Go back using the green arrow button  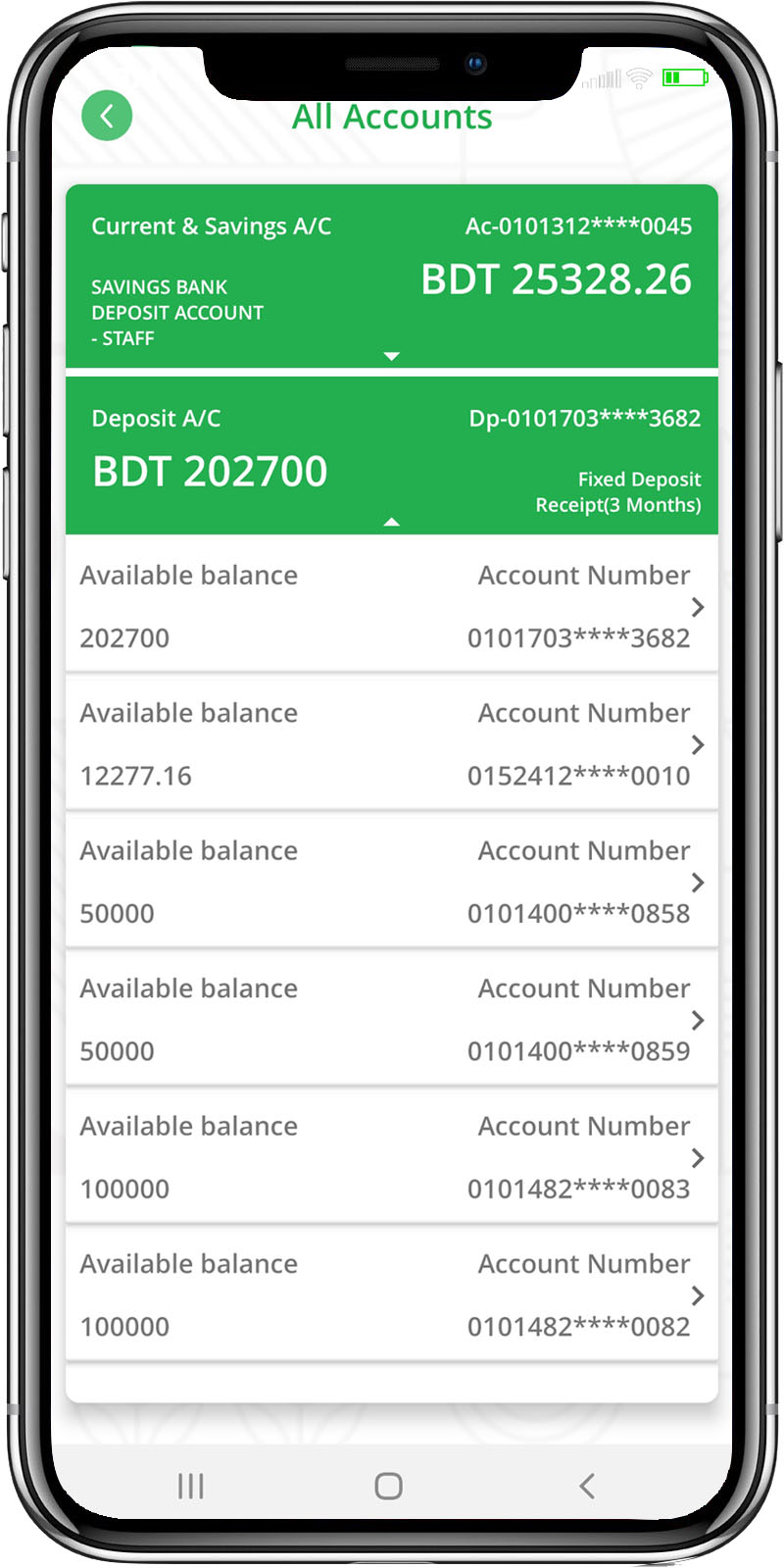(107, 116)
